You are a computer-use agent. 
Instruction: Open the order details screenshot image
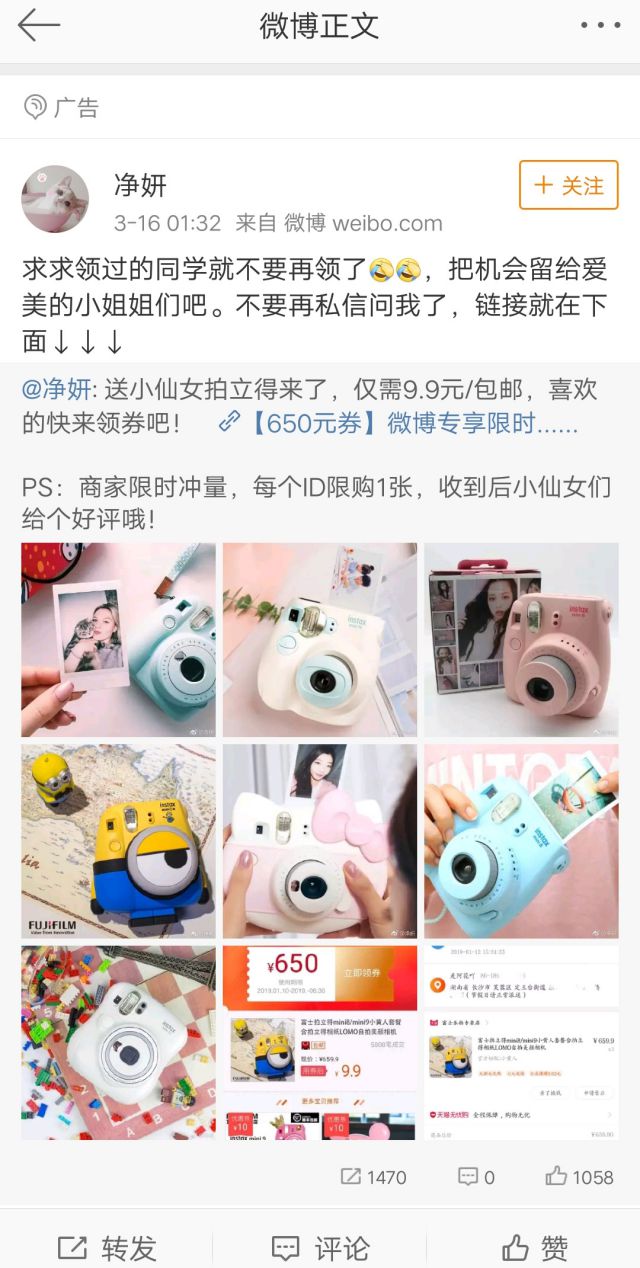[521, 1042]
